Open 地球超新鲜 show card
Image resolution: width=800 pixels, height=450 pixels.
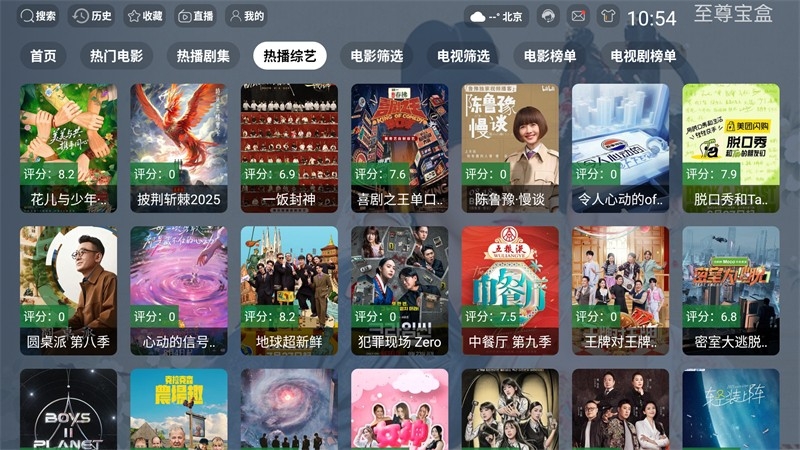[x=289, y=290]
